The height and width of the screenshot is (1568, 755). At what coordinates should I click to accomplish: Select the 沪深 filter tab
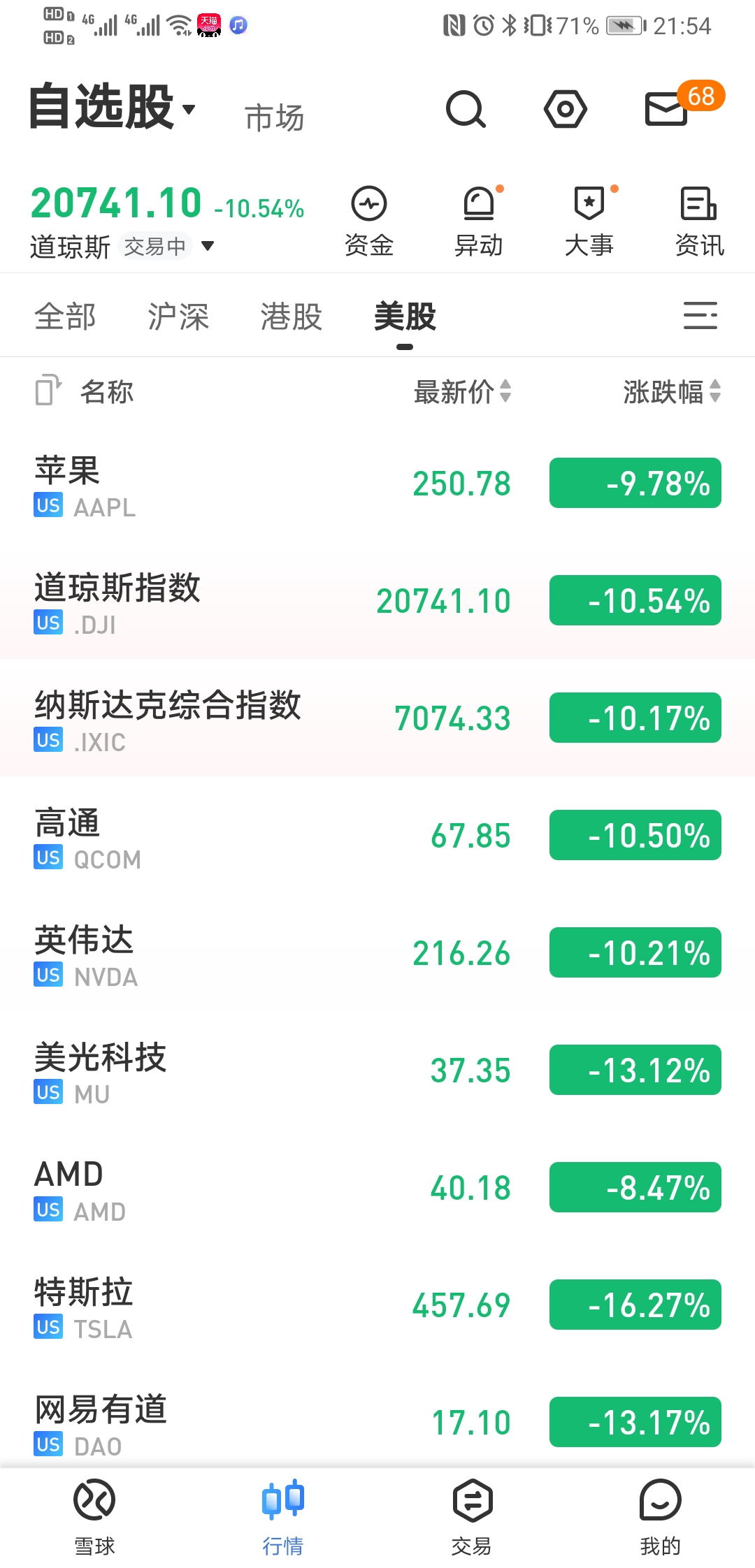[178, 317]
